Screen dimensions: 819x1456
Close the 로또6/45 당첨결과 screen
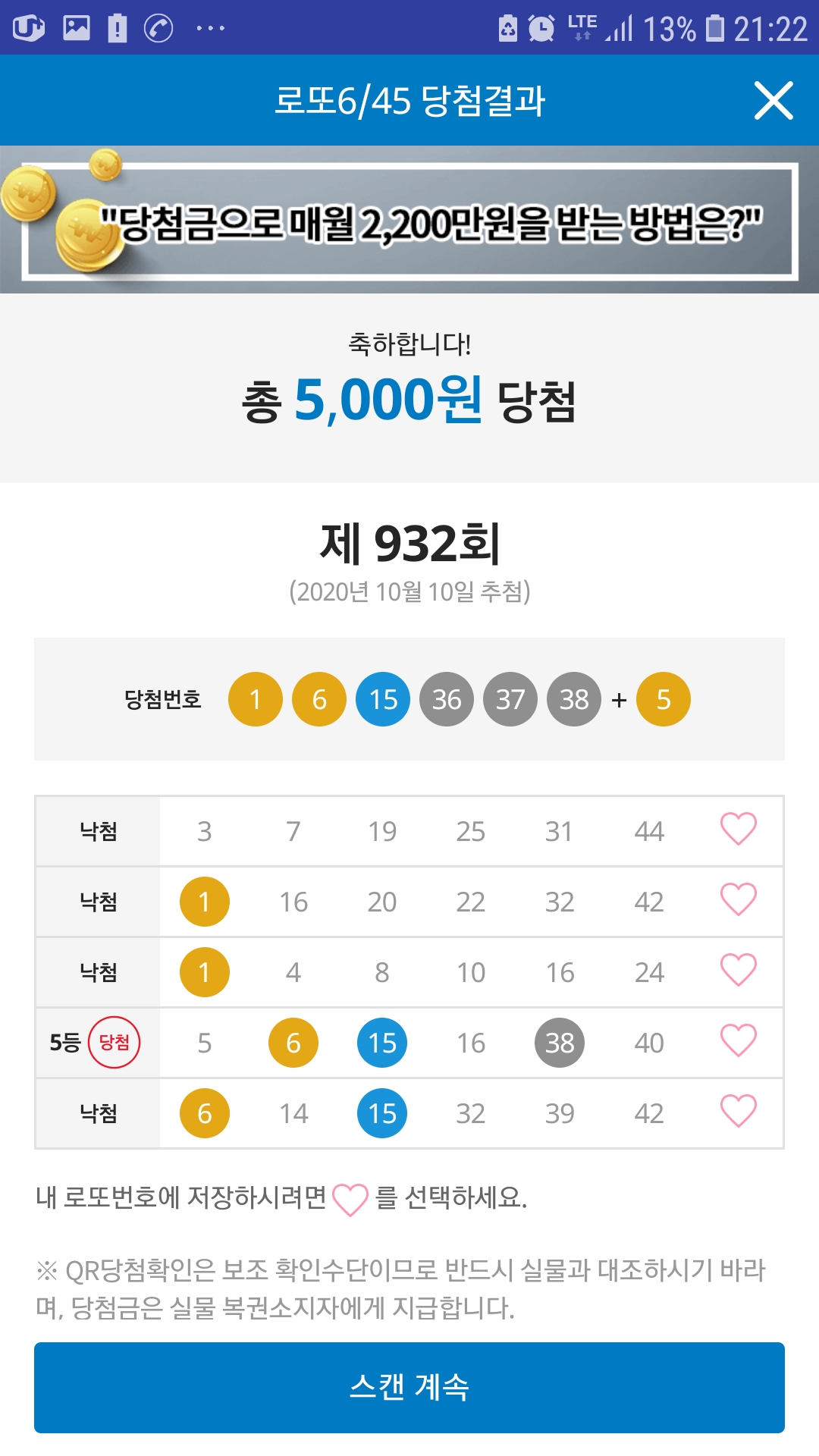pyautogui.click(x=773, y=100)
